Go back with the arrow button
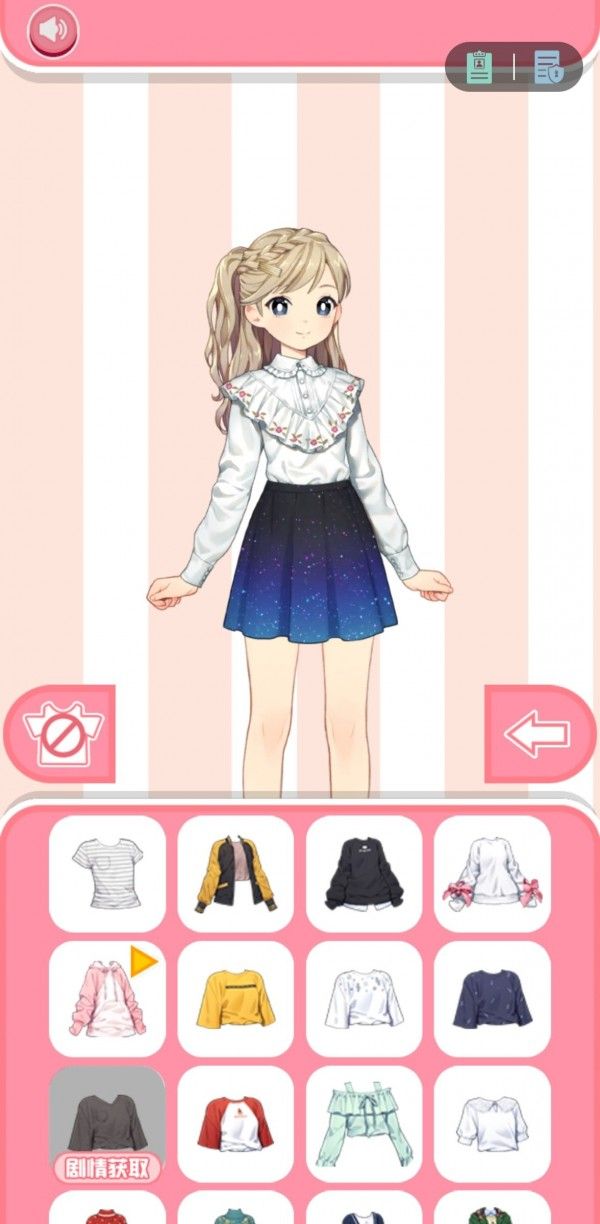600x1224 pixels. coord(538,735)
